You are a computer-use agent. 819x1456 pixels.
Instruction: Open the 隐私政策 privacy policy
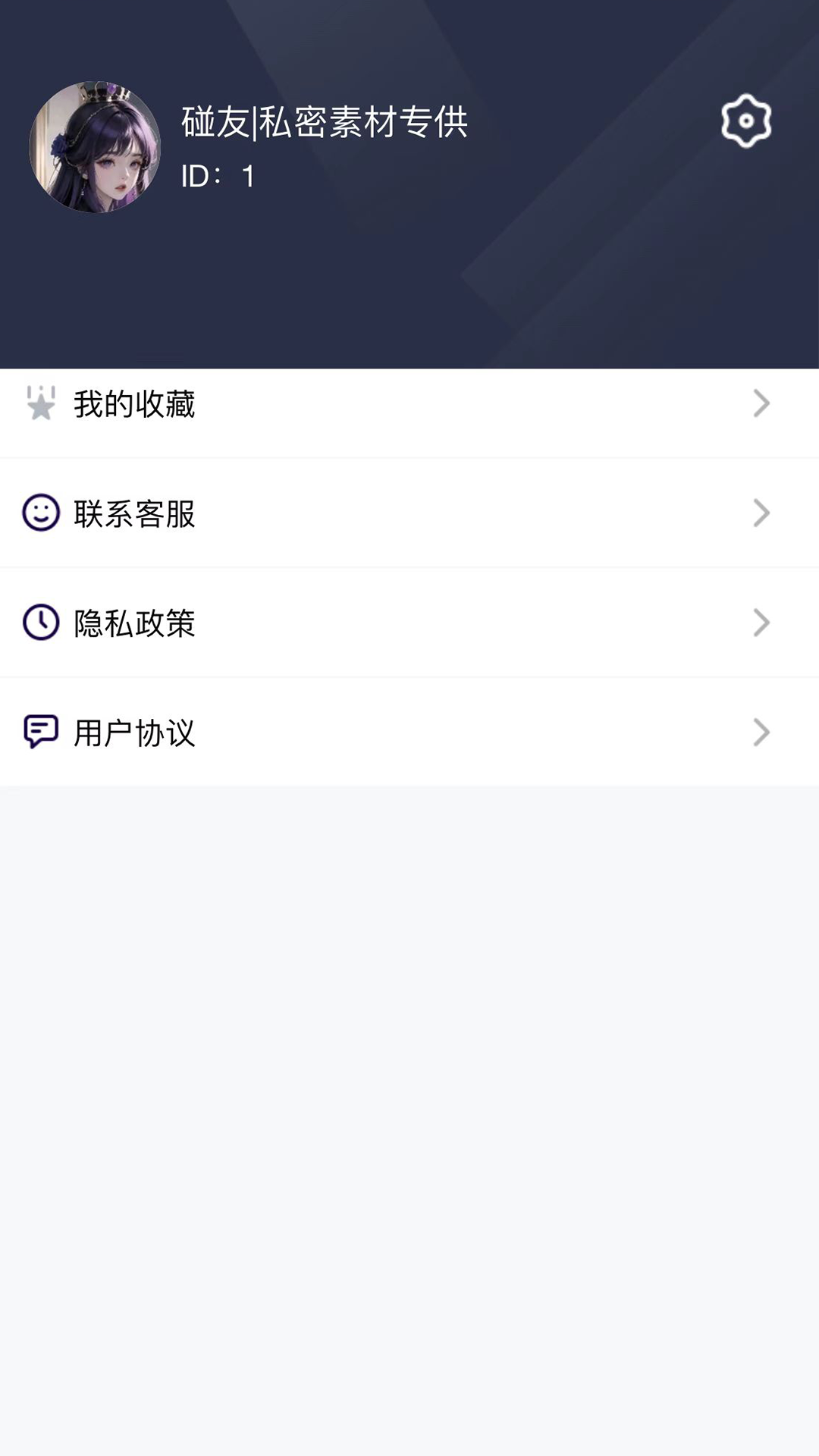[135, 623]
